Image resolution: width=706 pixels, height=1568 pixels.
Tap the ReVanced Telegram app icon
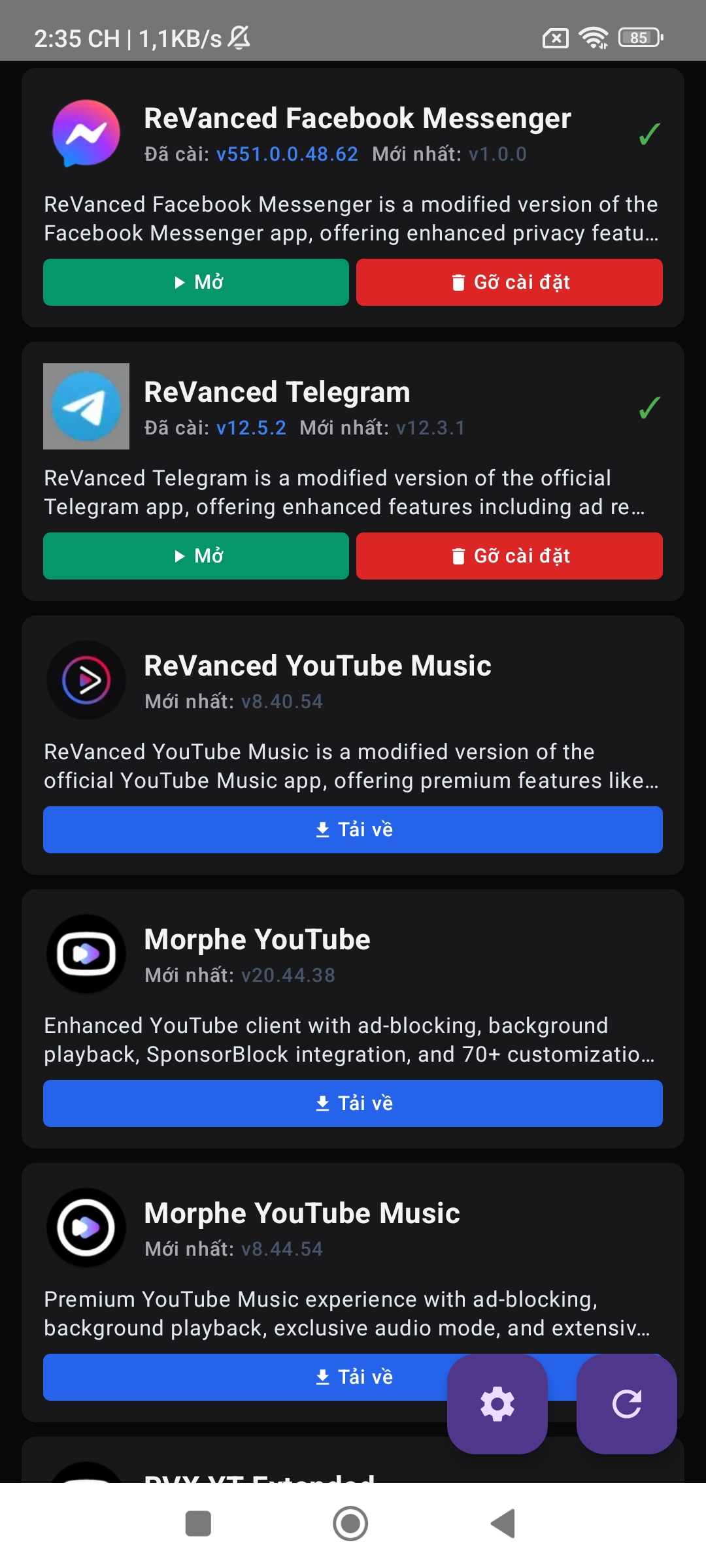coord(86,406)
